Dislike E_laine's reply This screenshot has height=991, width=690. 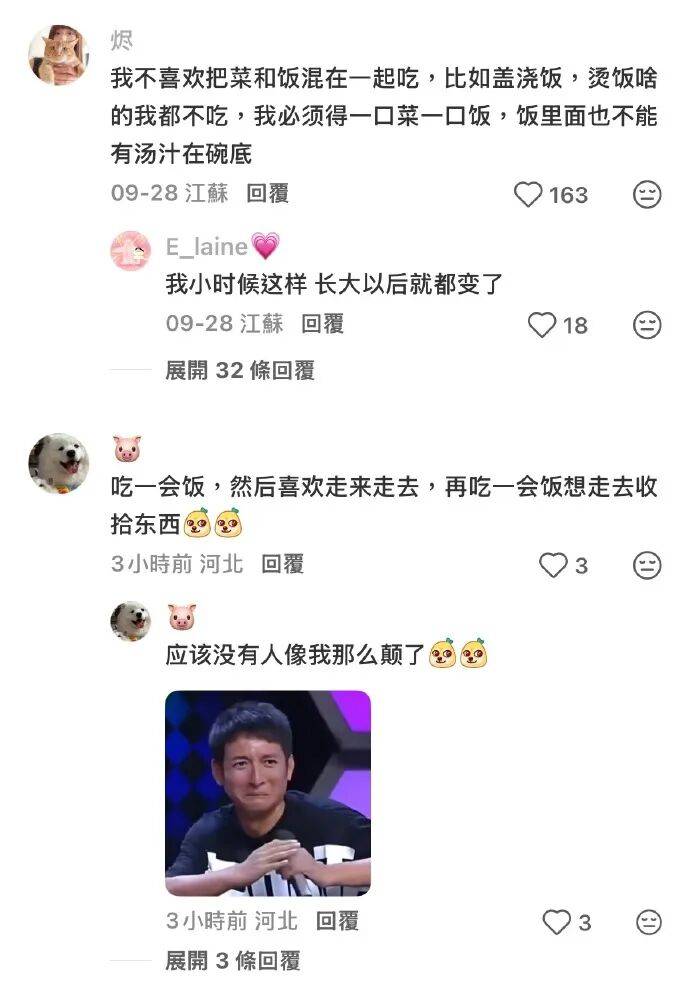pos(648,324)
